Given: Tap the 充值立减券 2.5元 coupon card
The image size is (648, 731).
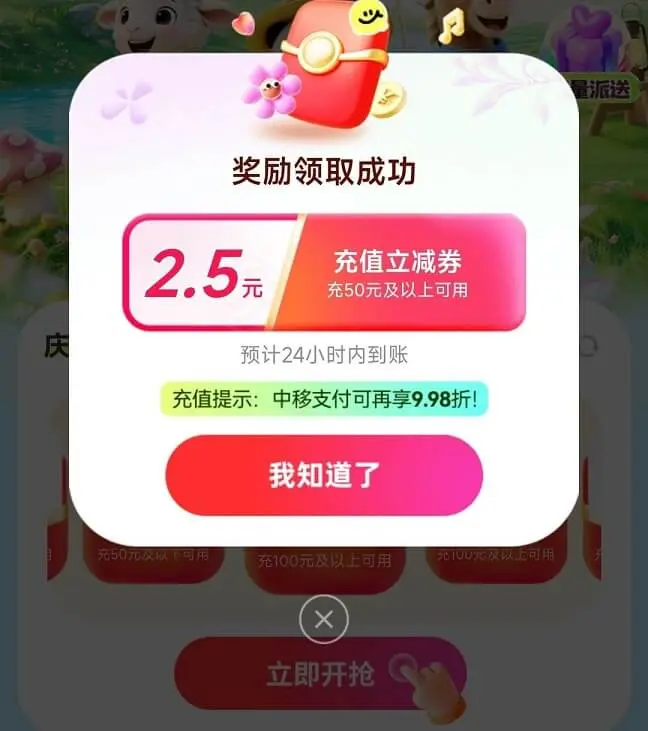Looking at the screenshot, I should 324,272.
